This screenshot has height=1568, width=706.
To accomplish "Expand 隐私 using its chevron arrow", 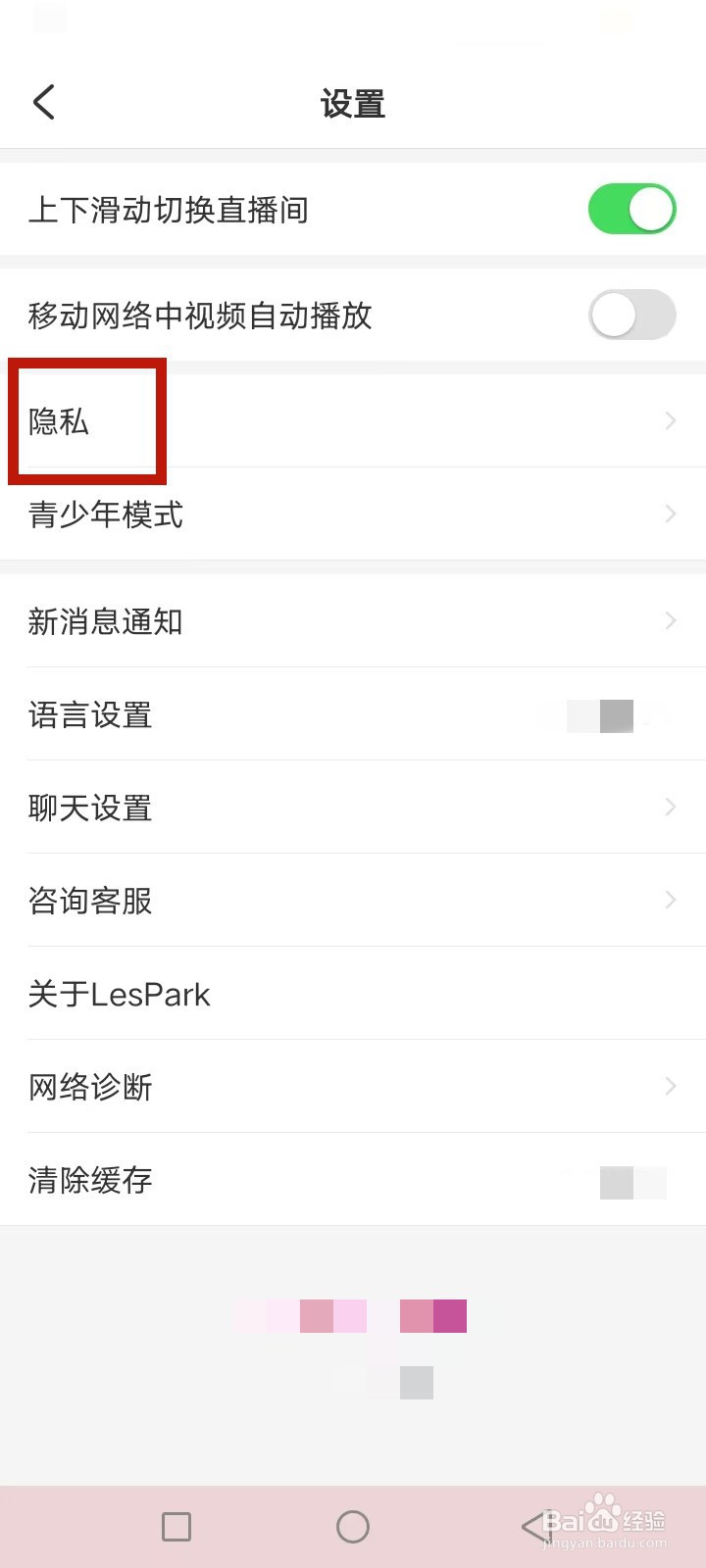I will tap(670, 420).
